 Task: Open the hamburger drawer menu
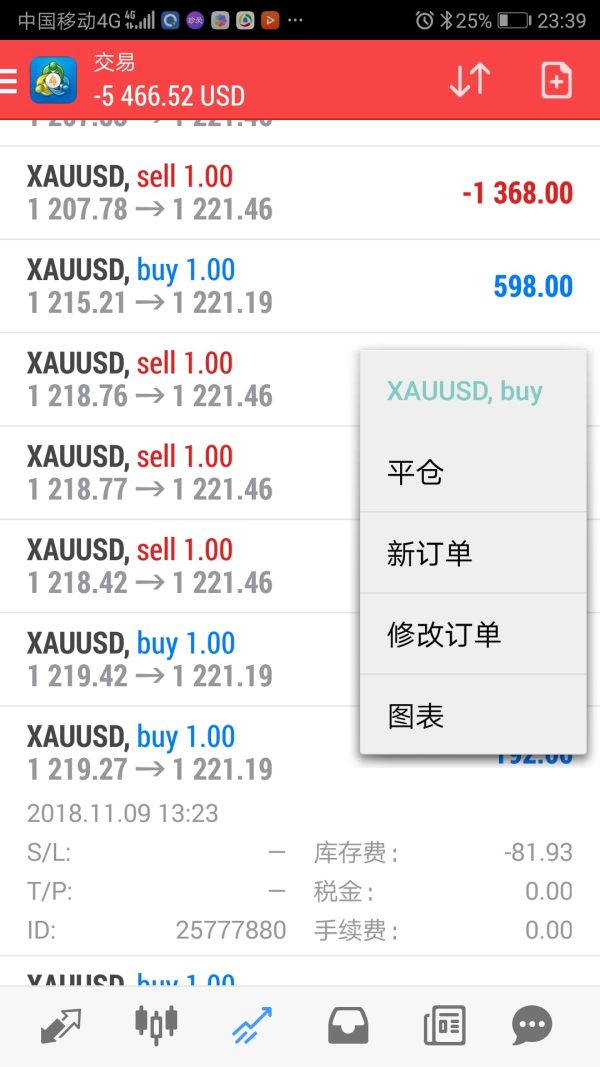tap(8, 80)
